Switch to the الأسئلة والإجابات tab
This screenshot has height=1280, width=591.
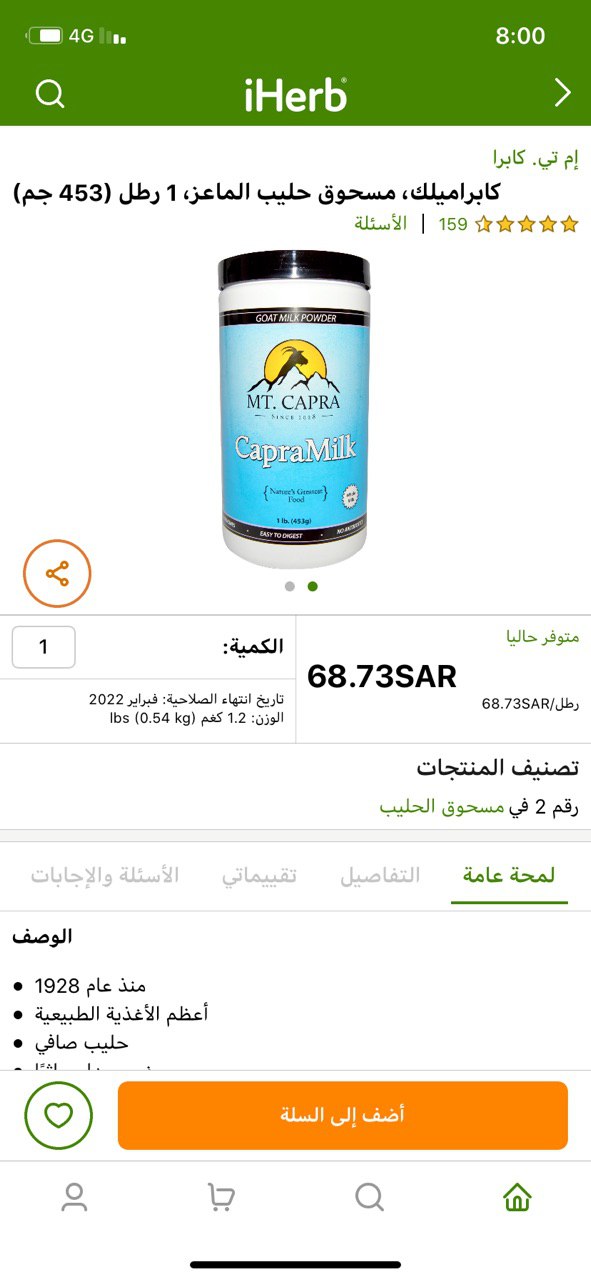(104, 876)
